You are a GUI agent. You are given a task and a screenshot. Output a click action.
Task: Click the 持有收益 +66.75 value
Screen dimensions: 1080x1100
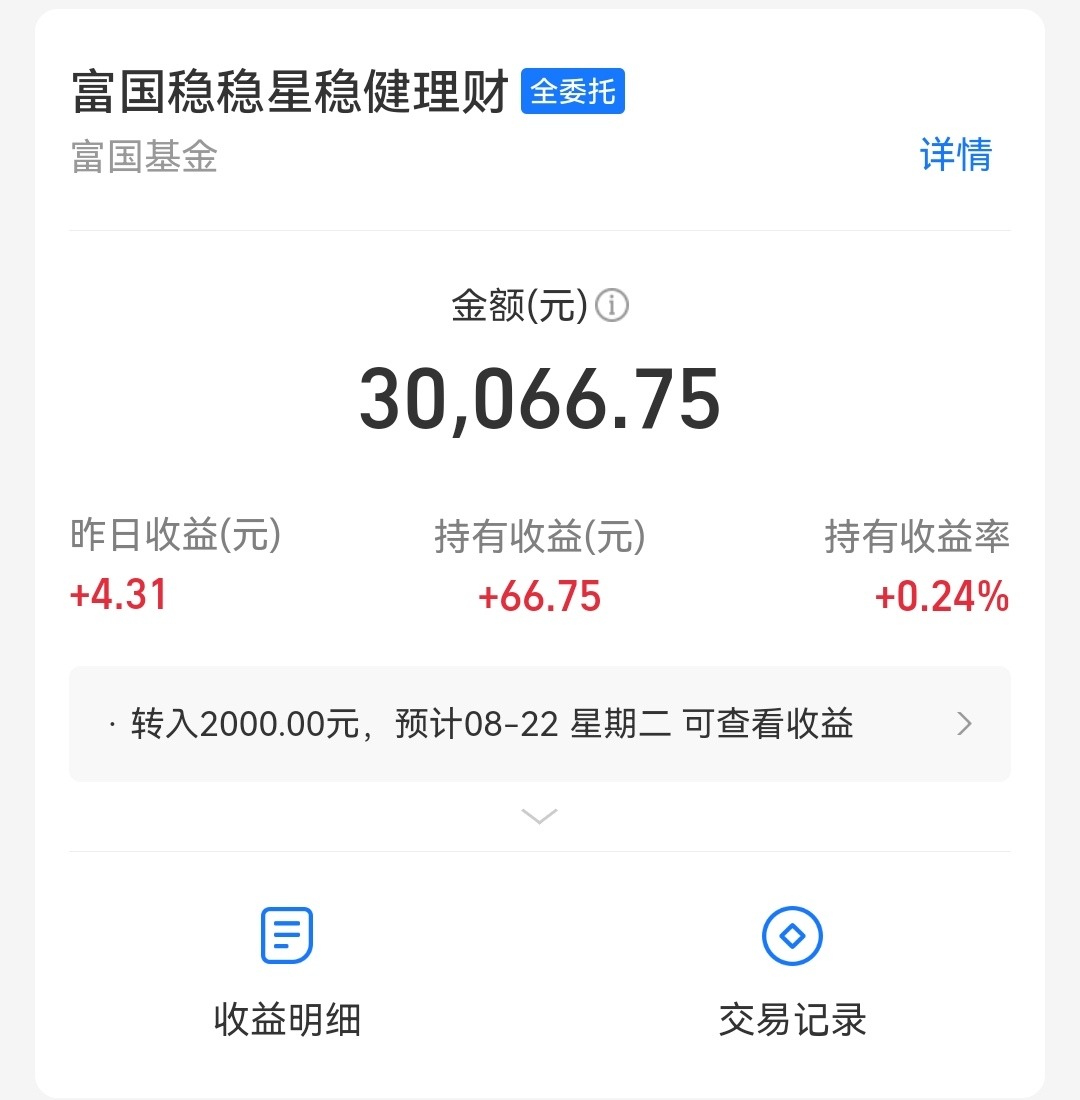539,596
